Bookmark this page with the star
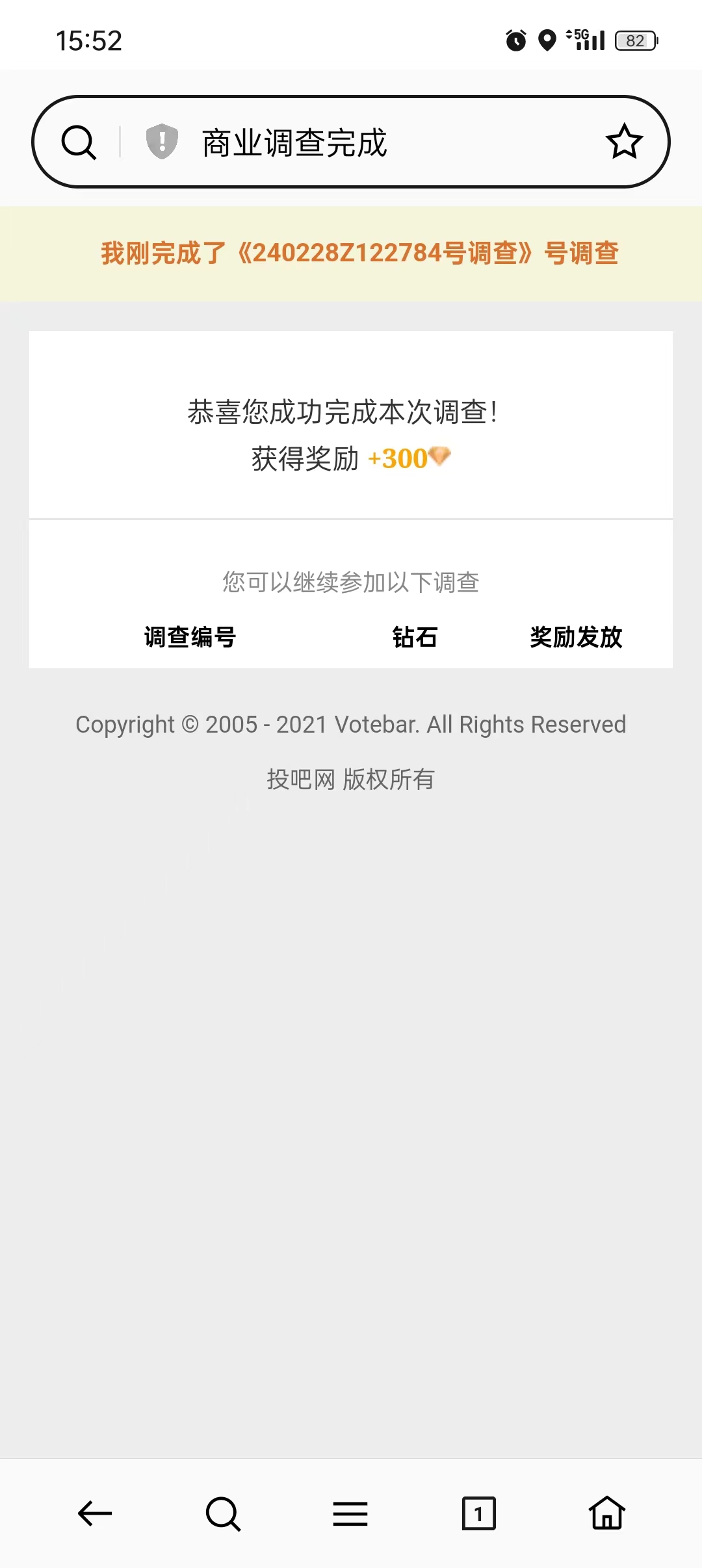 coord(624,142)
